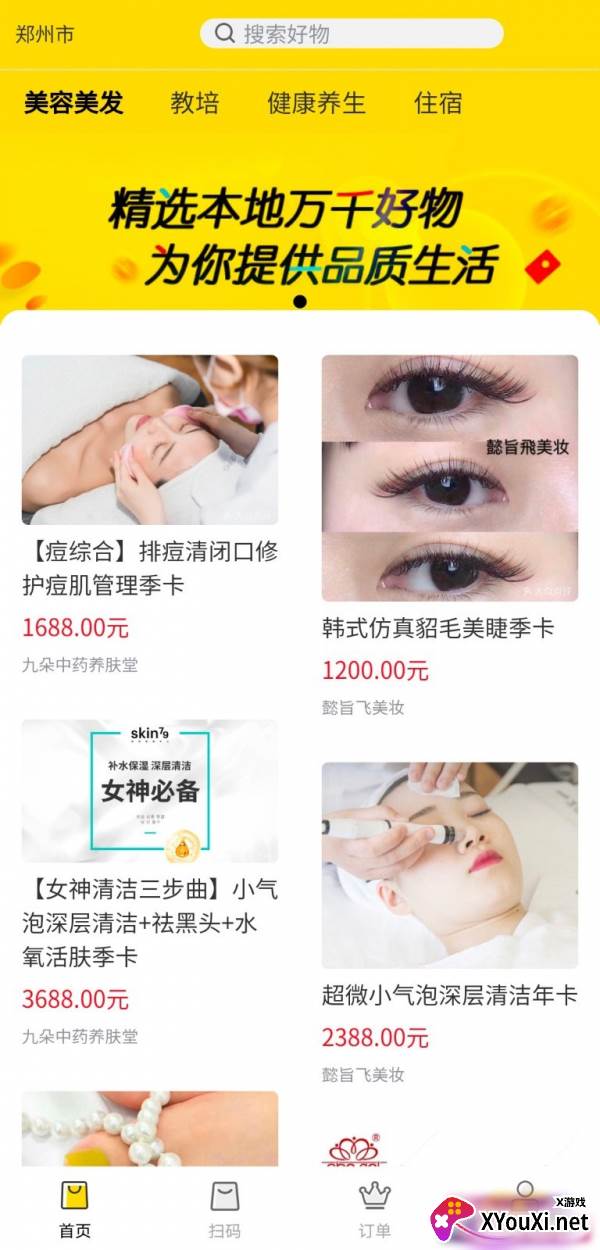Switch to the 教培 tab
The width and height of the screenshot is (600, 1250).
click(194, 103)
